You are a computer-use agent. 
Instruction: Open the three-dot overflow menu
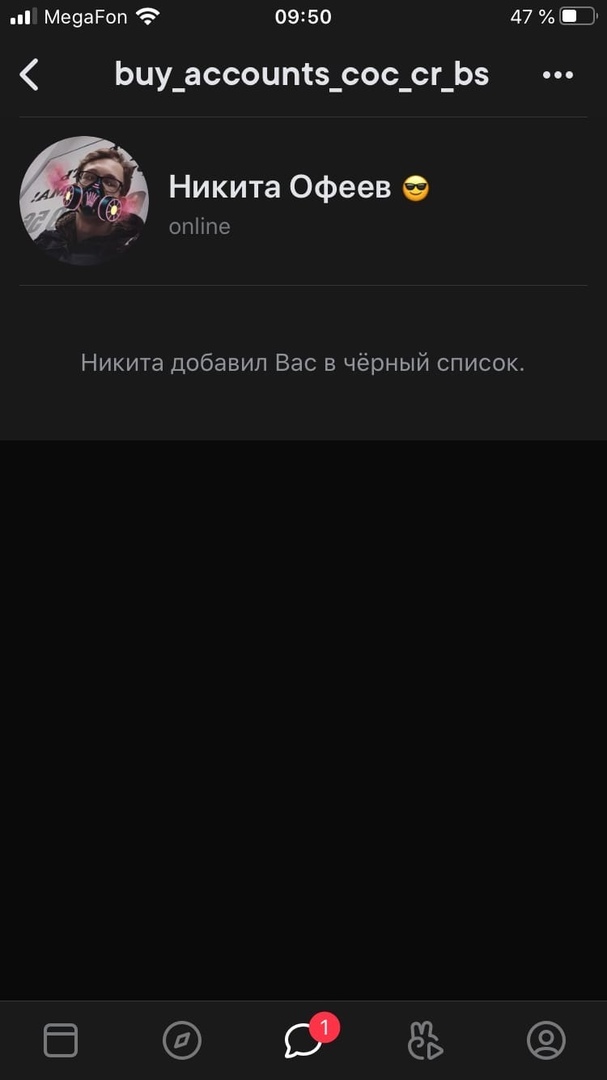pyautogui.click(x=558, y=75)
